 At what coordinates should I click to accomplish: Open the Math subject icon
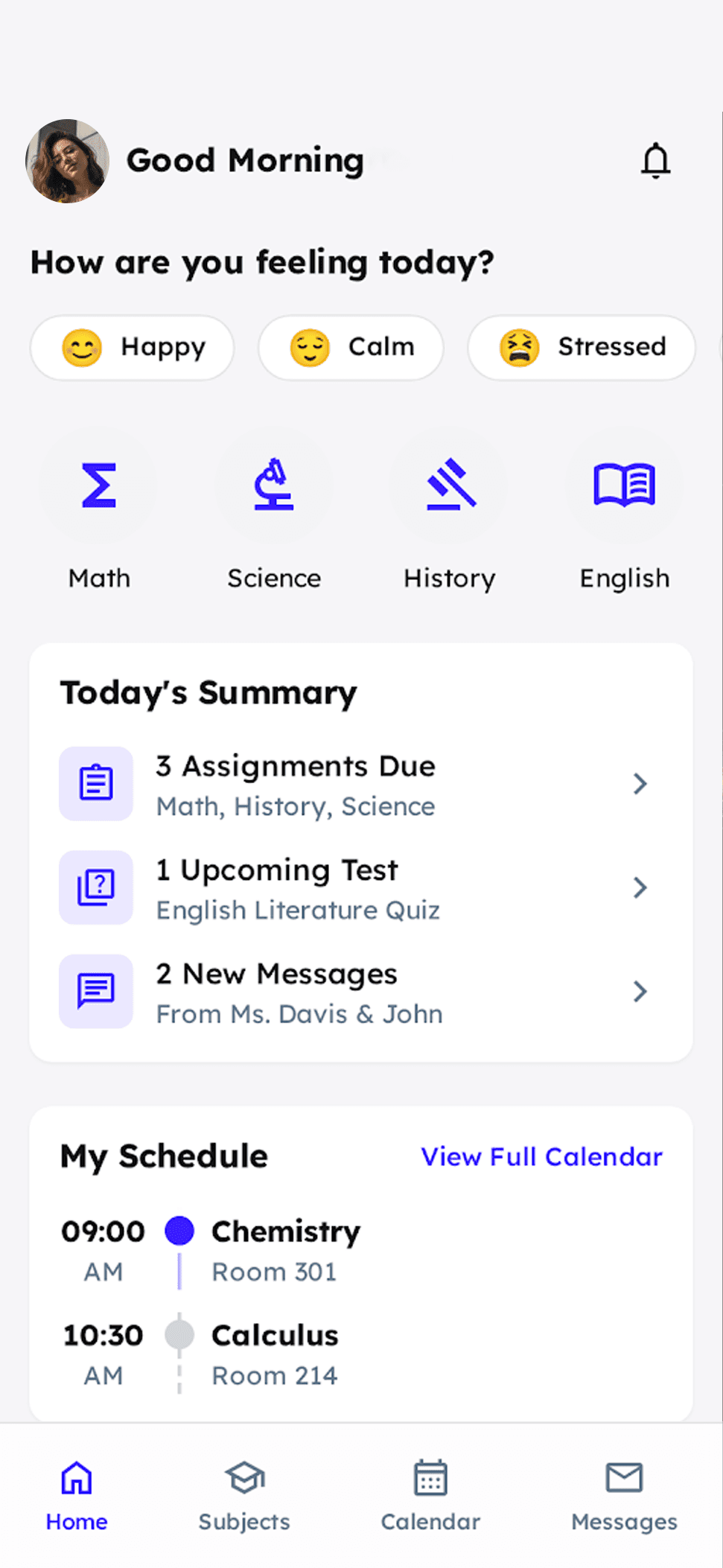coord(99,484)
